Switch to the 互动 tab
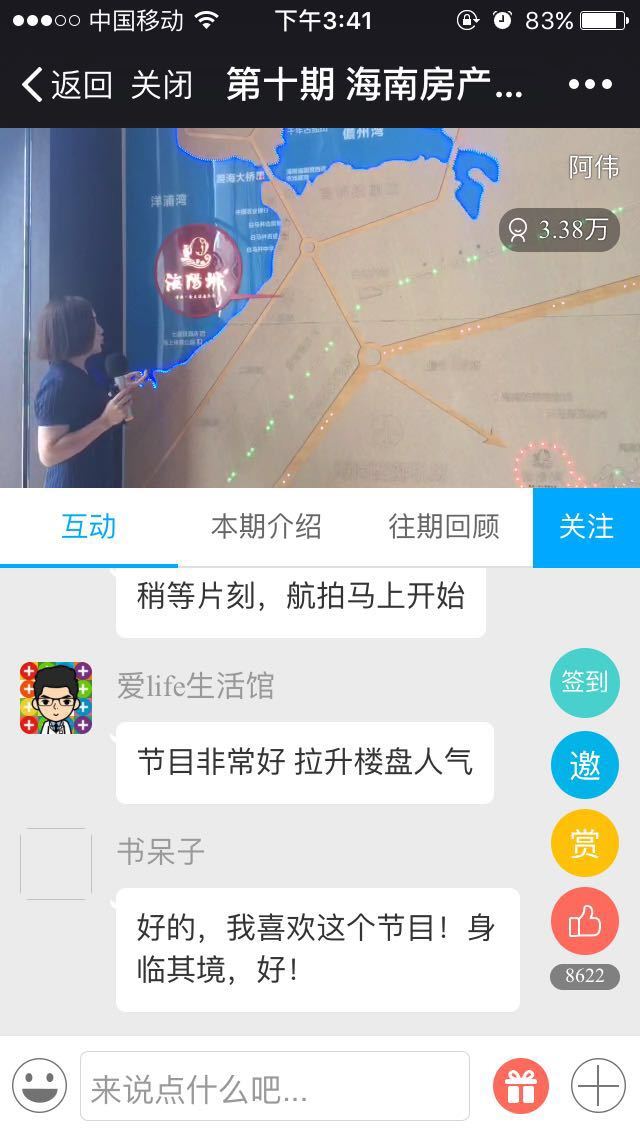 [x=88, y=527]
